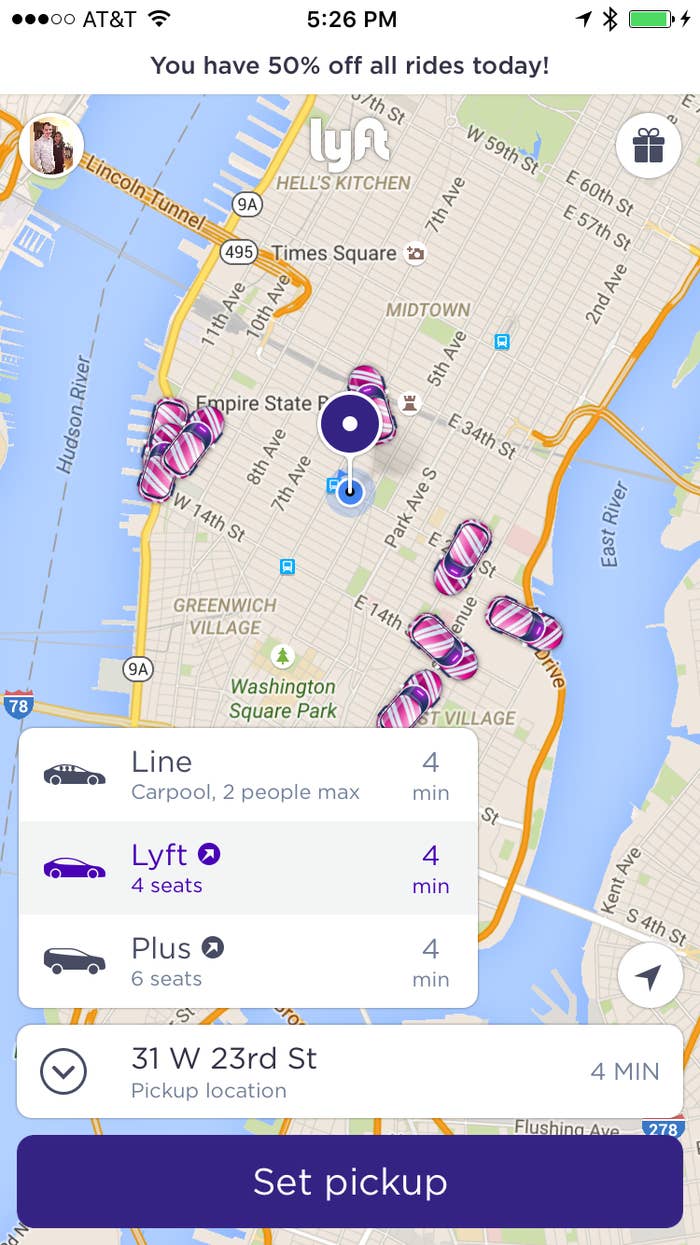
Task: Select the Line carpool ride option
Action: [247, 775]
